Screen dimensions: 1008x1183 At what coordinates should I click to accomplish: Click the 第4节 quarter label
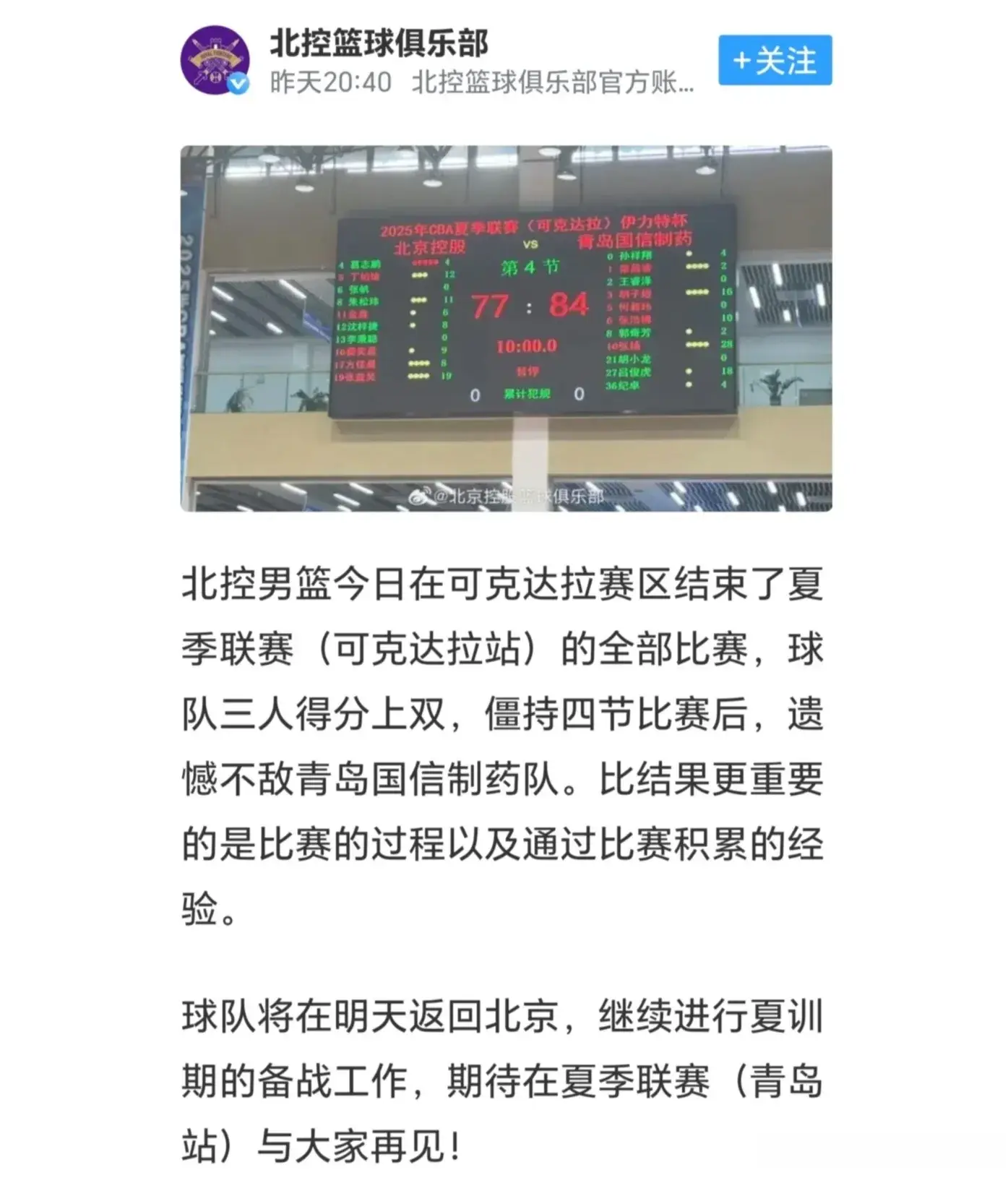(x=530, y=269)
